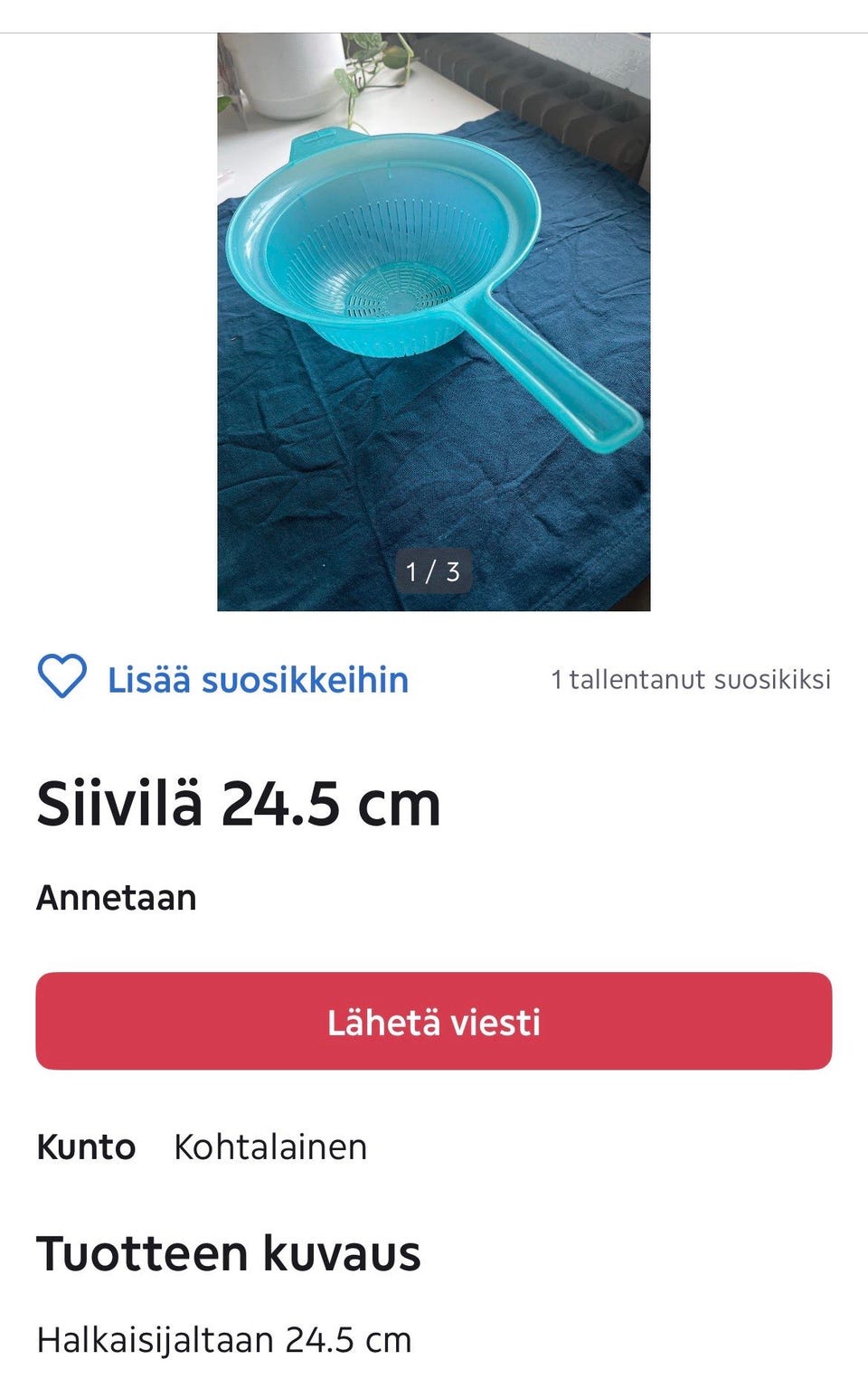Click the message button text "Lähetä viesti"

tap(433, 1024)
